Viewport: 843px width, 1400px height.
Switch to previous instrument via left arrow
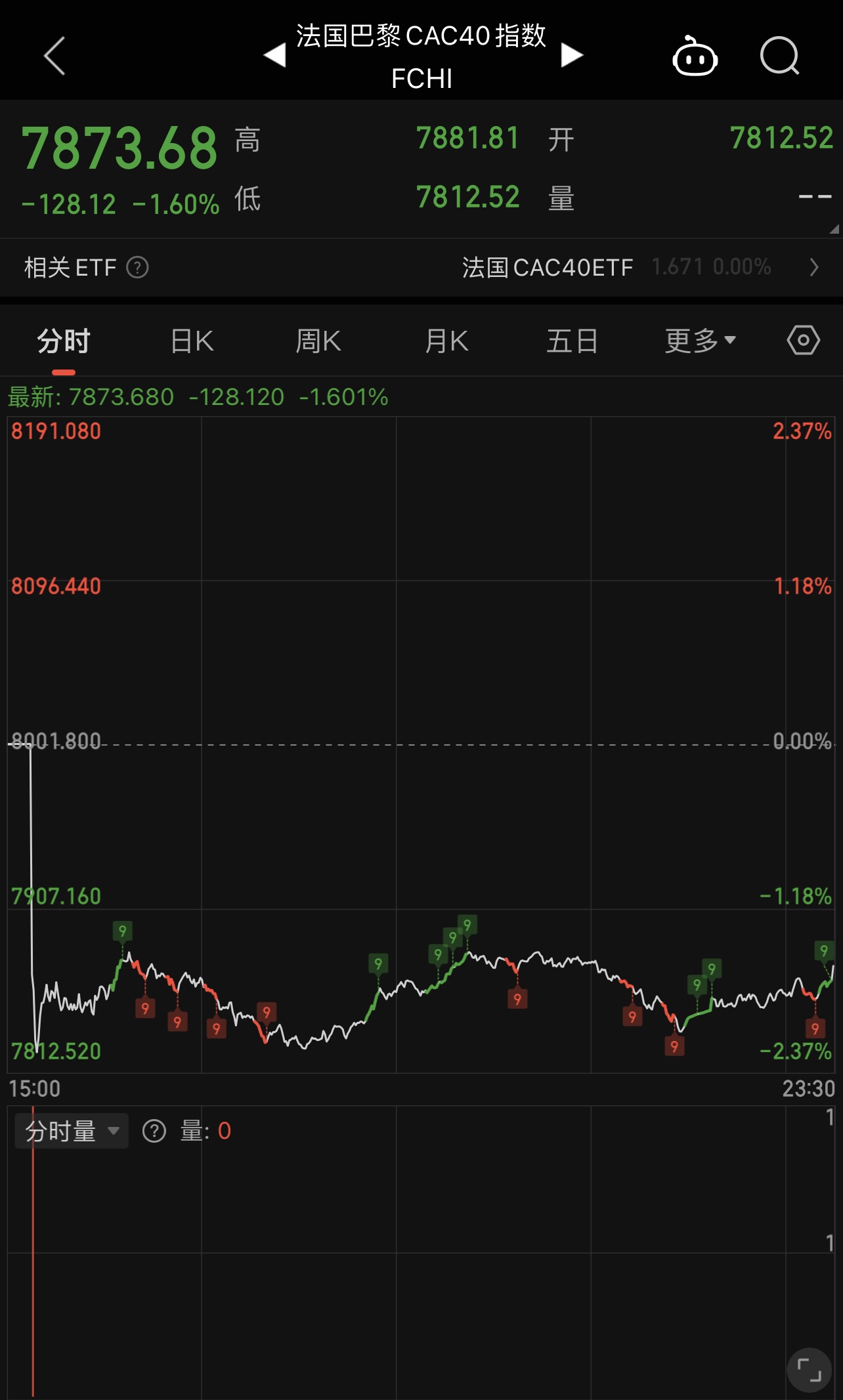276,56
